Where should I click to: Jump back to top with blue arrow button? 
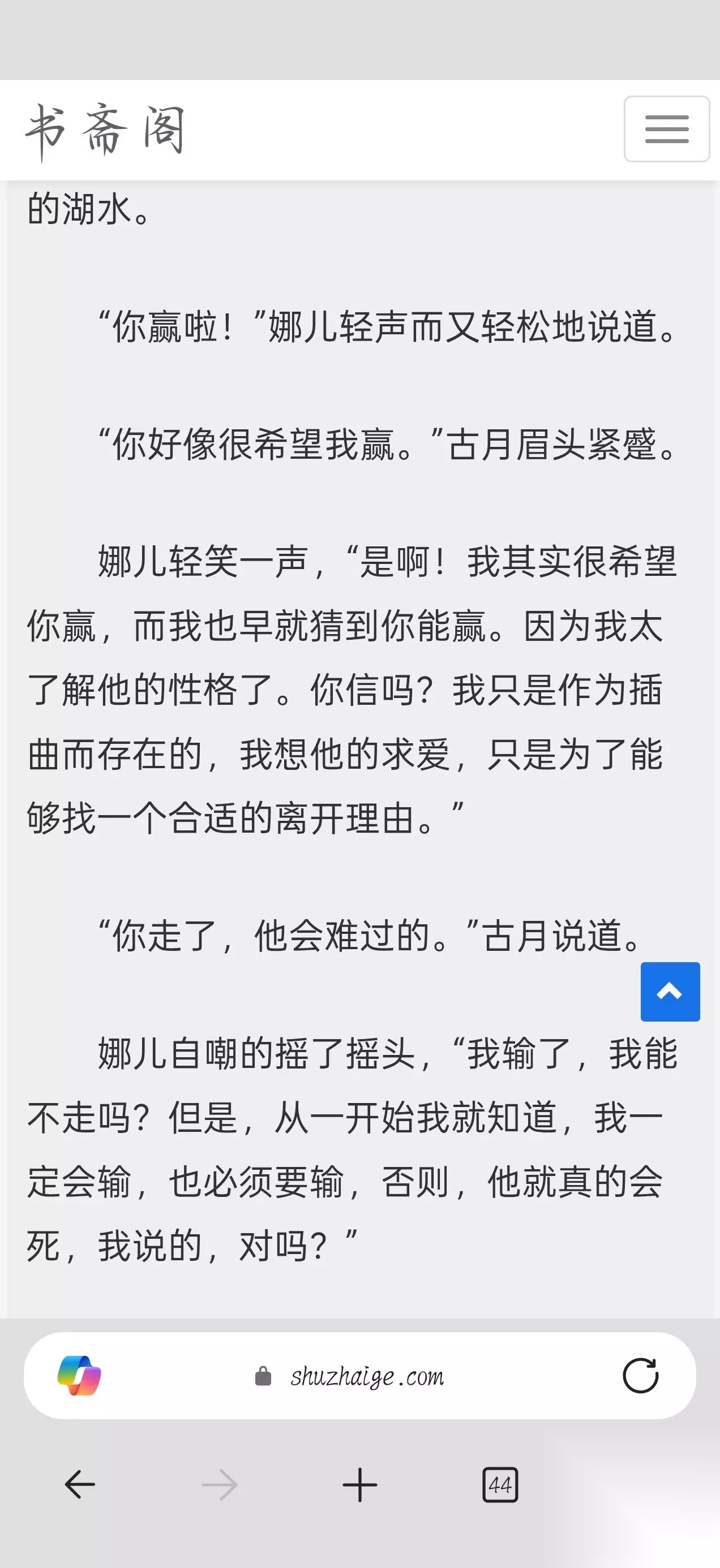[x=670, y=992]
